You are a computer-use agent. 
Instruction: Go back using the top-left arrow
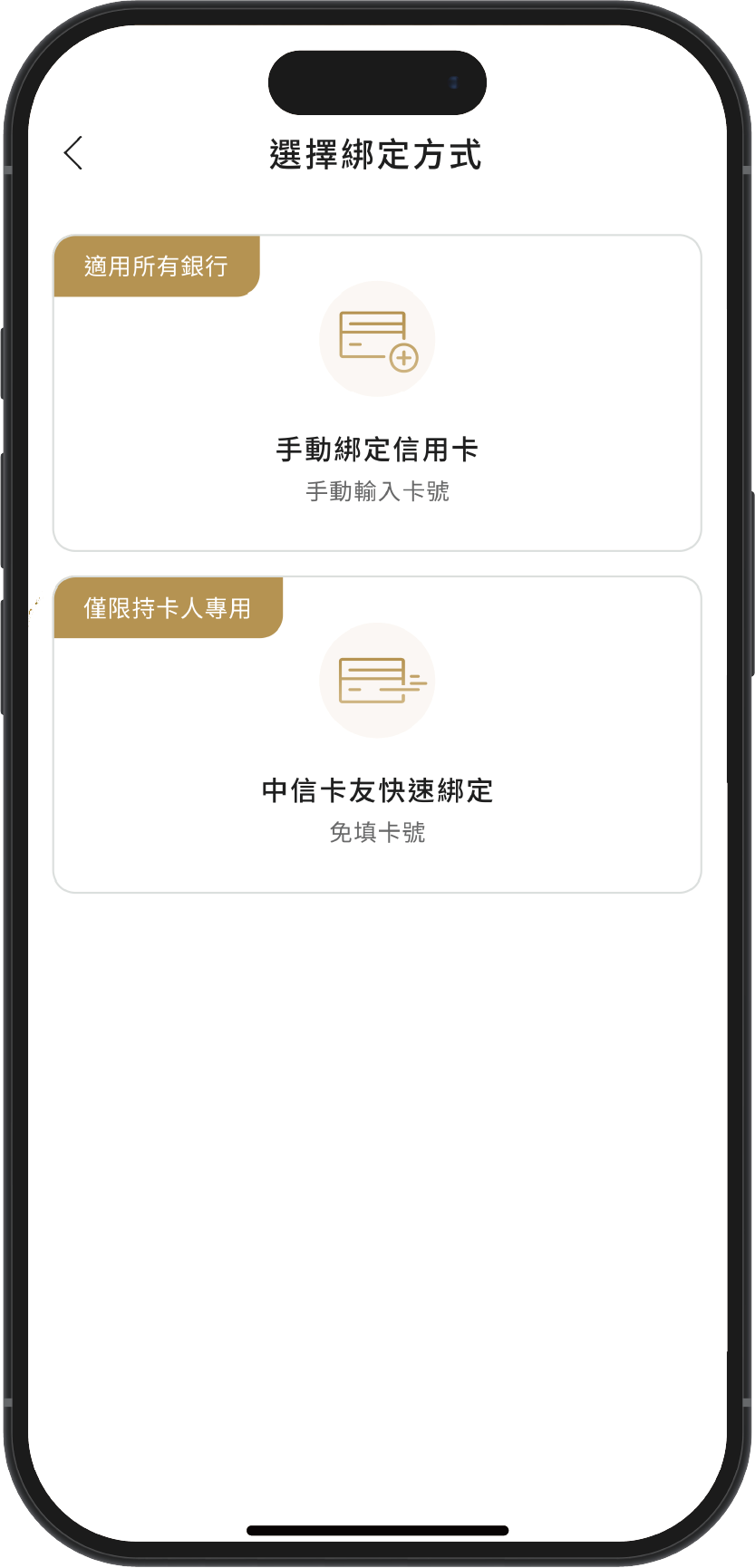click(74, 153)
